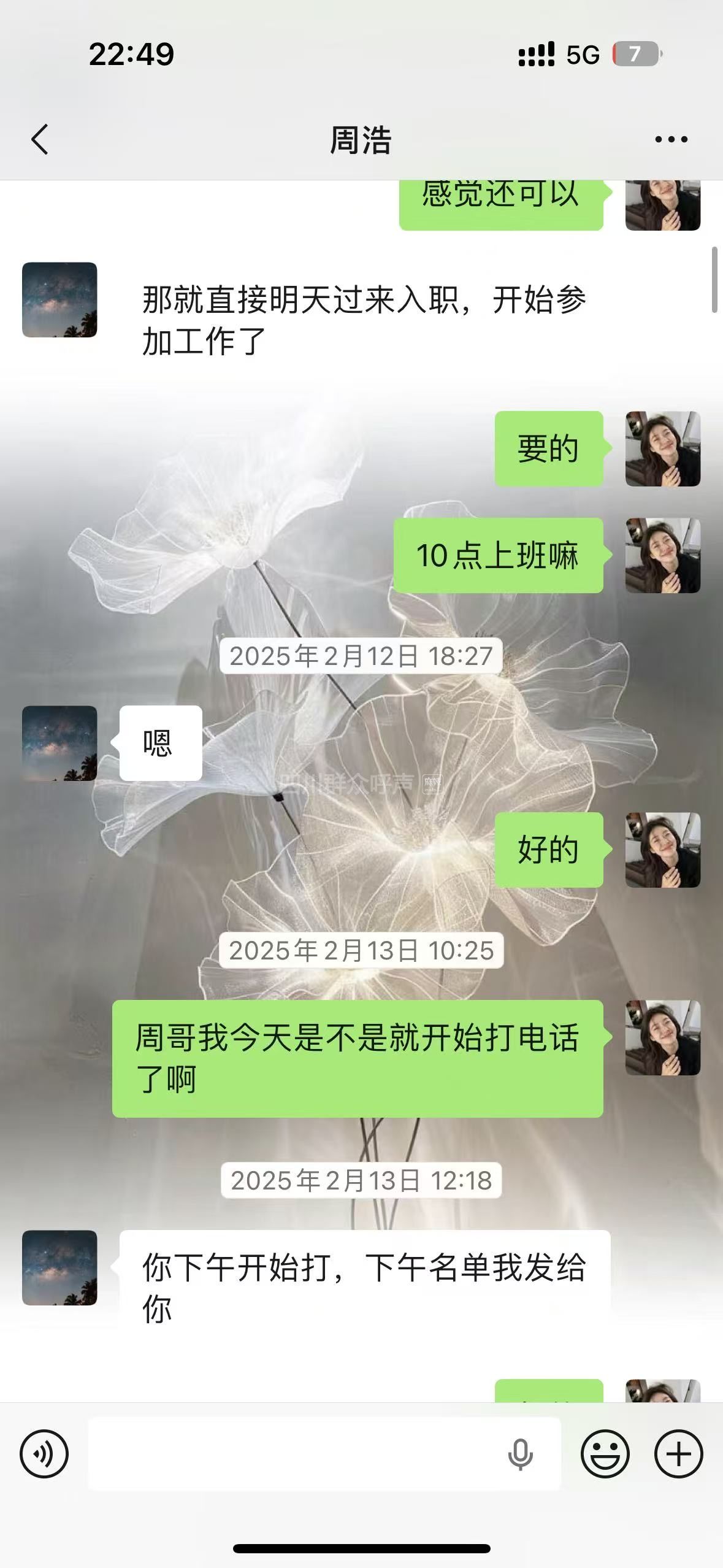This screenshot has width=723, height=1568.
Task: Switch to voice message input
Action: (x=44, y=1453)
